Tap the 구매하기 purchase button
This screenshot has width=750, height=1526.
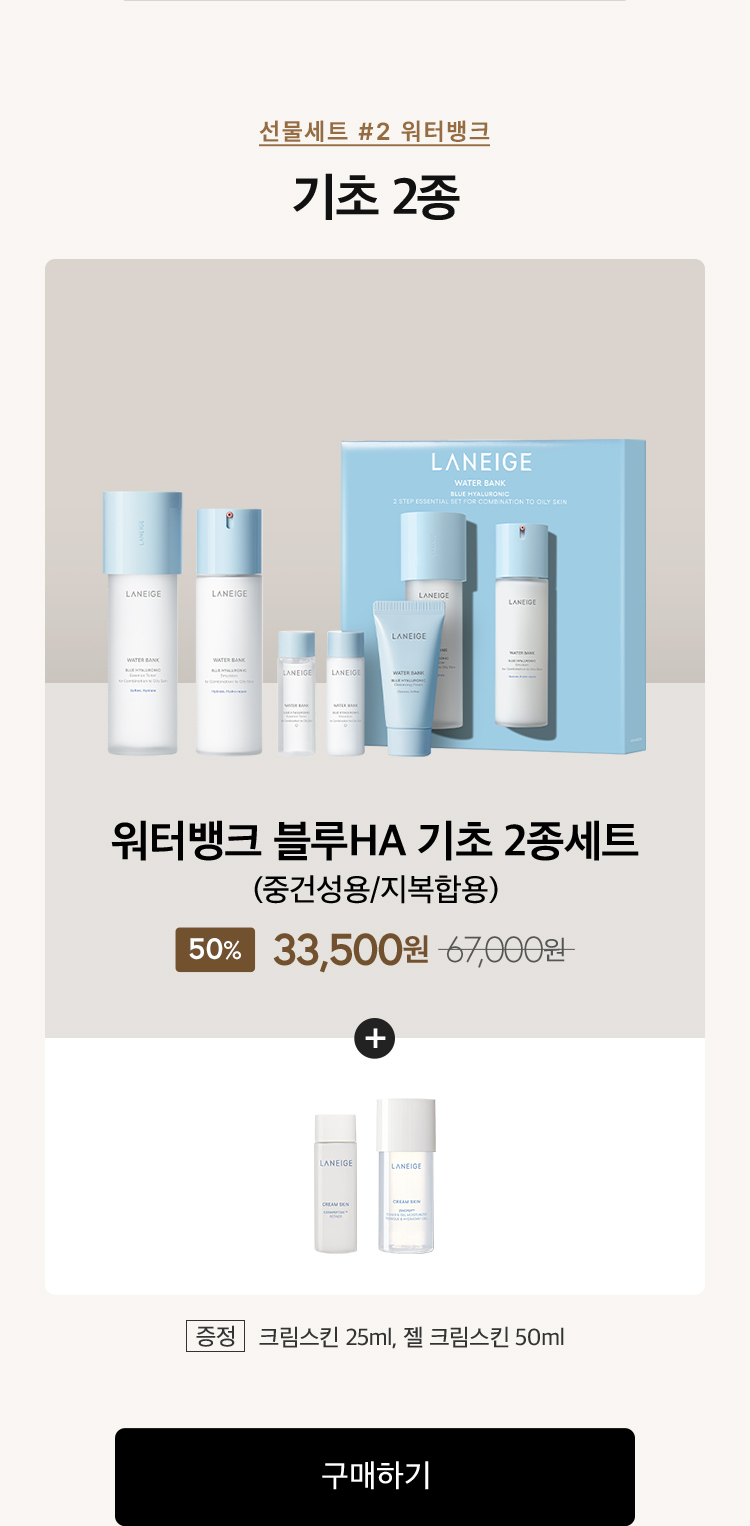pos(375,1476)
